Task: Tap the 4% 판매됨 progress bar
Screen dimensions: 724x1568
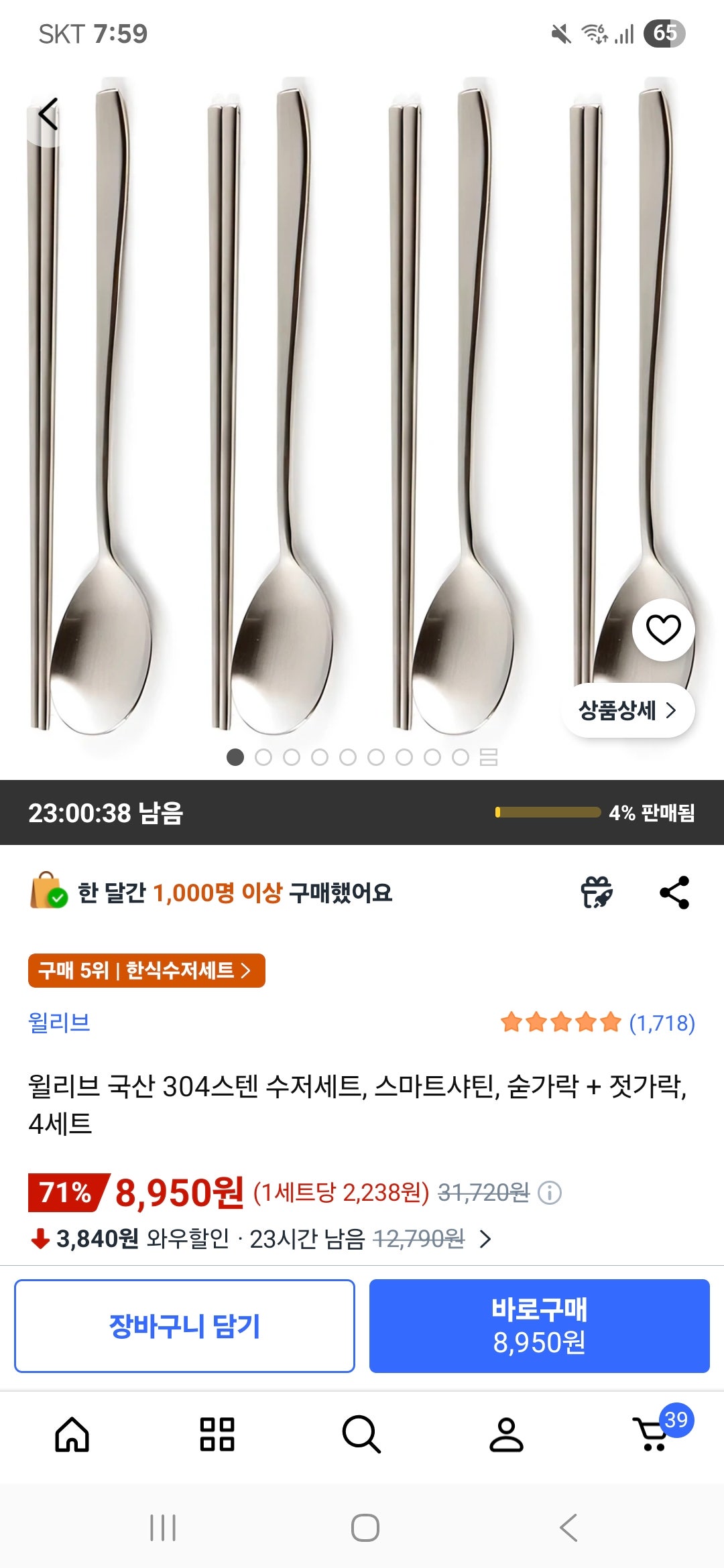Action: [548, 813]
